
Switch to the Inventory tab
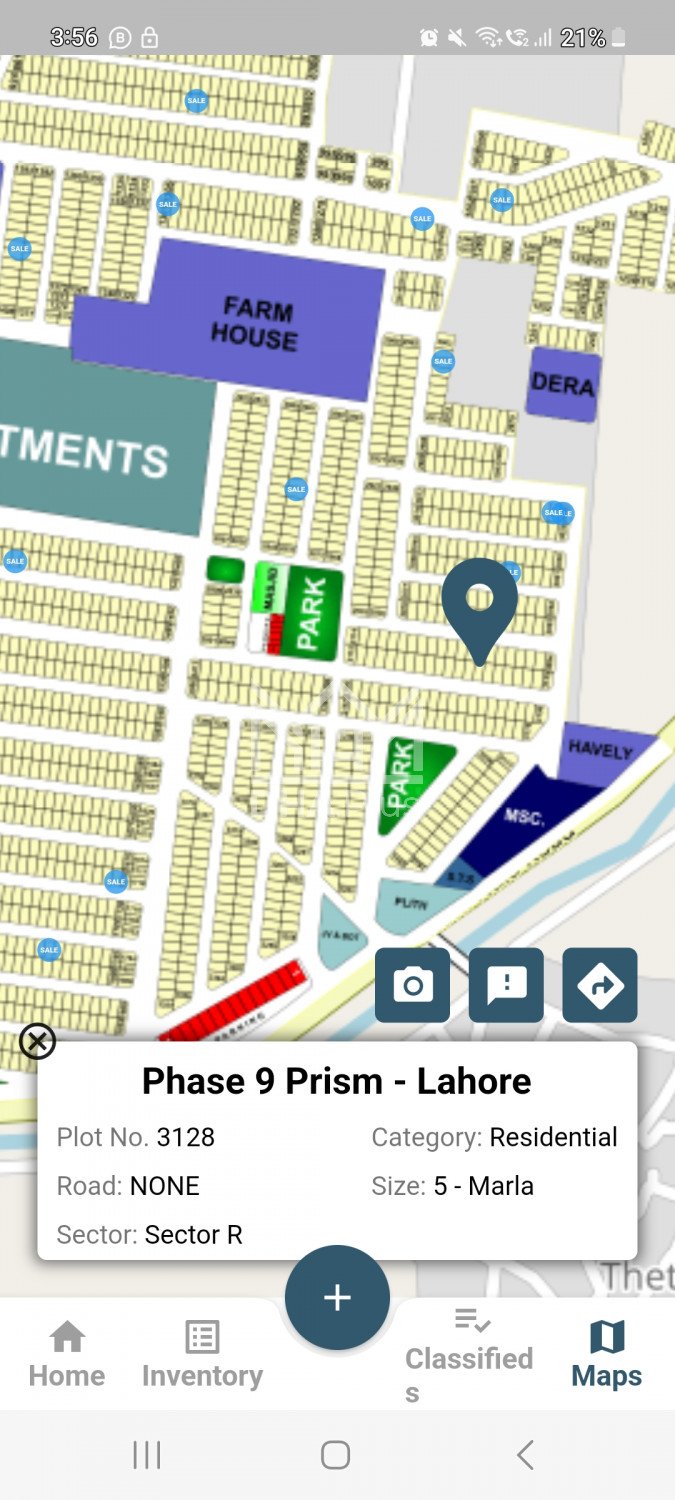[202, 1355]
